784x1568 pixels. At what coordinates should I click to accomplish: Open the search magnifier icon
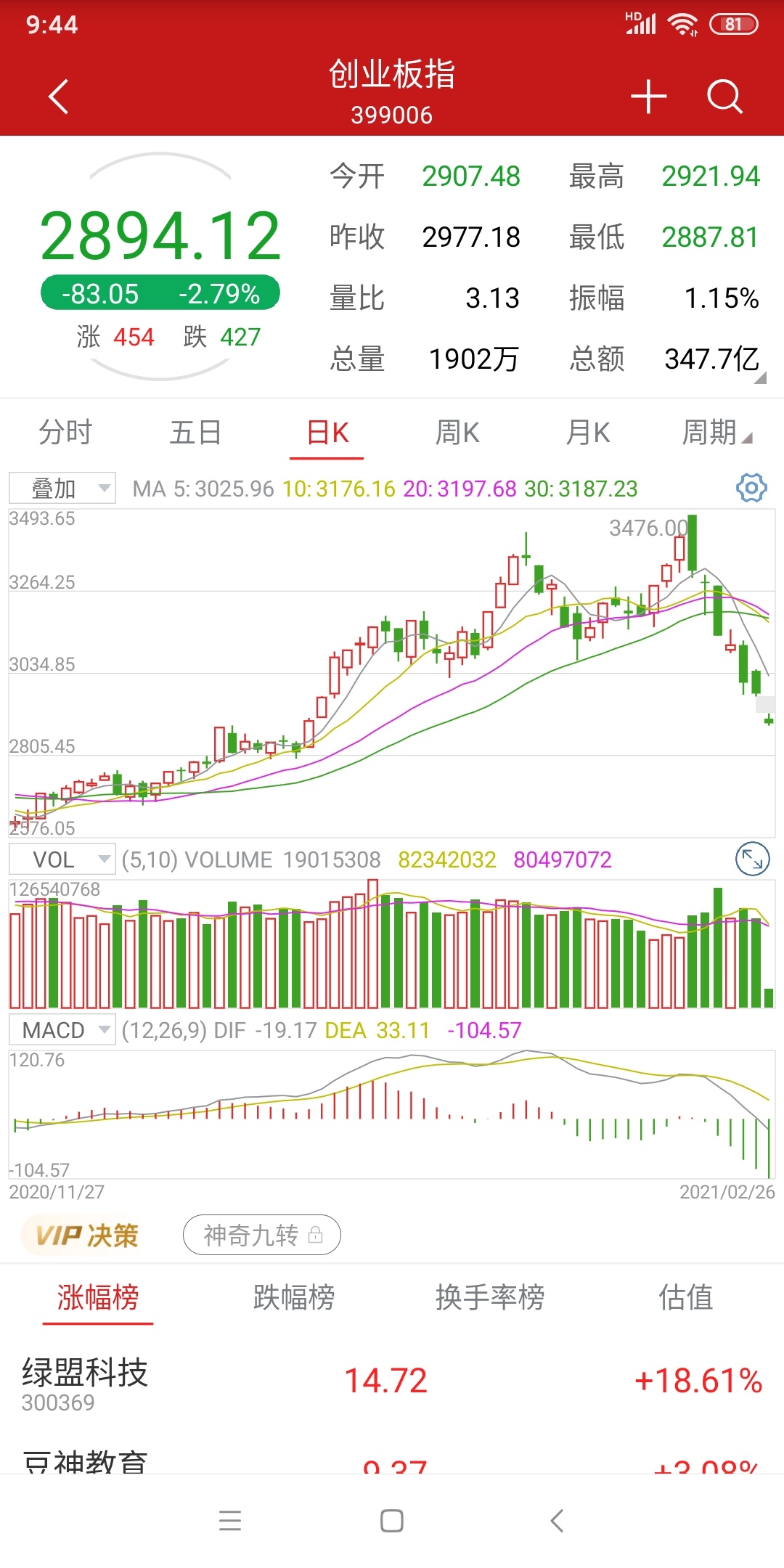[724, 97]
